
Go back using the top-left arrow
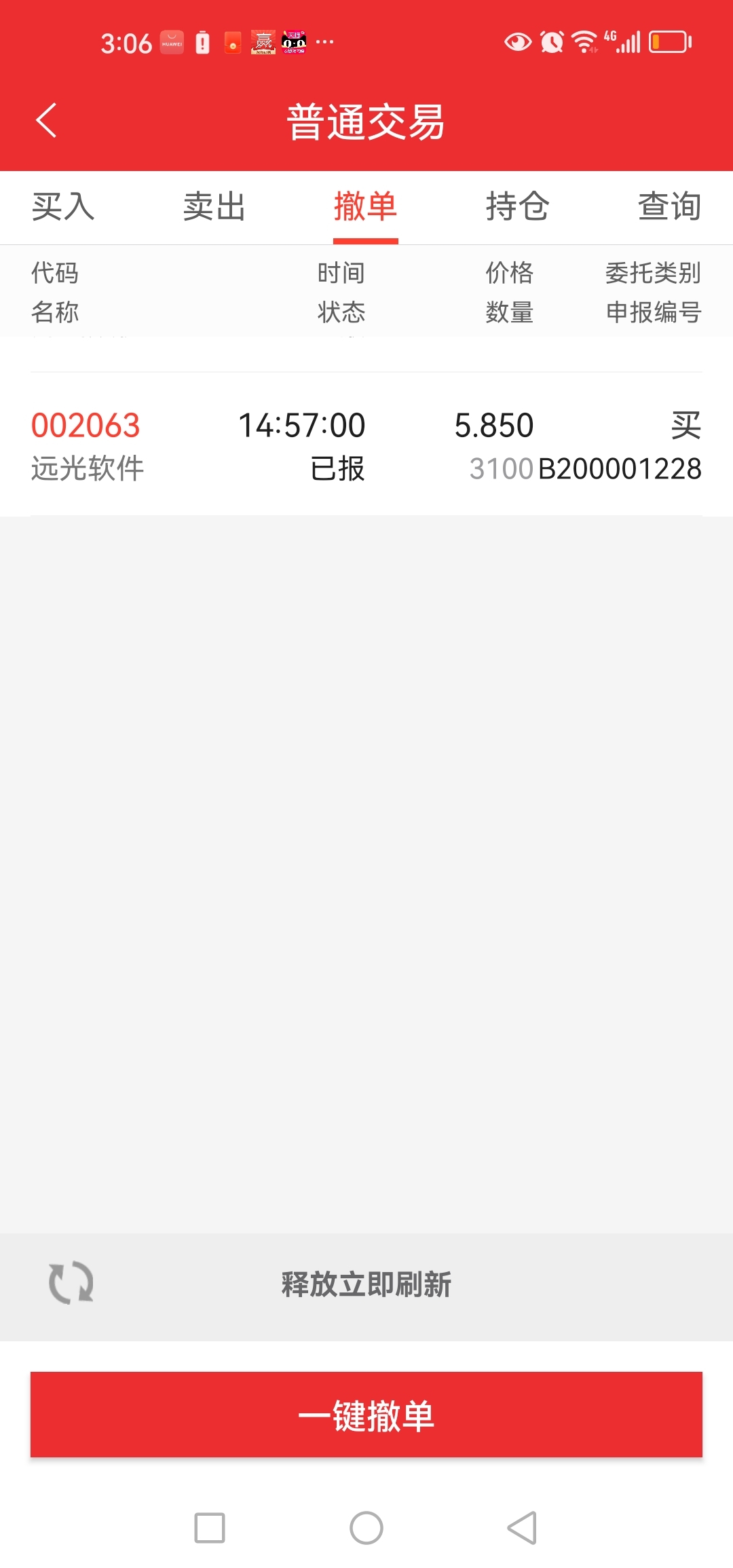(x=46, y=121)
